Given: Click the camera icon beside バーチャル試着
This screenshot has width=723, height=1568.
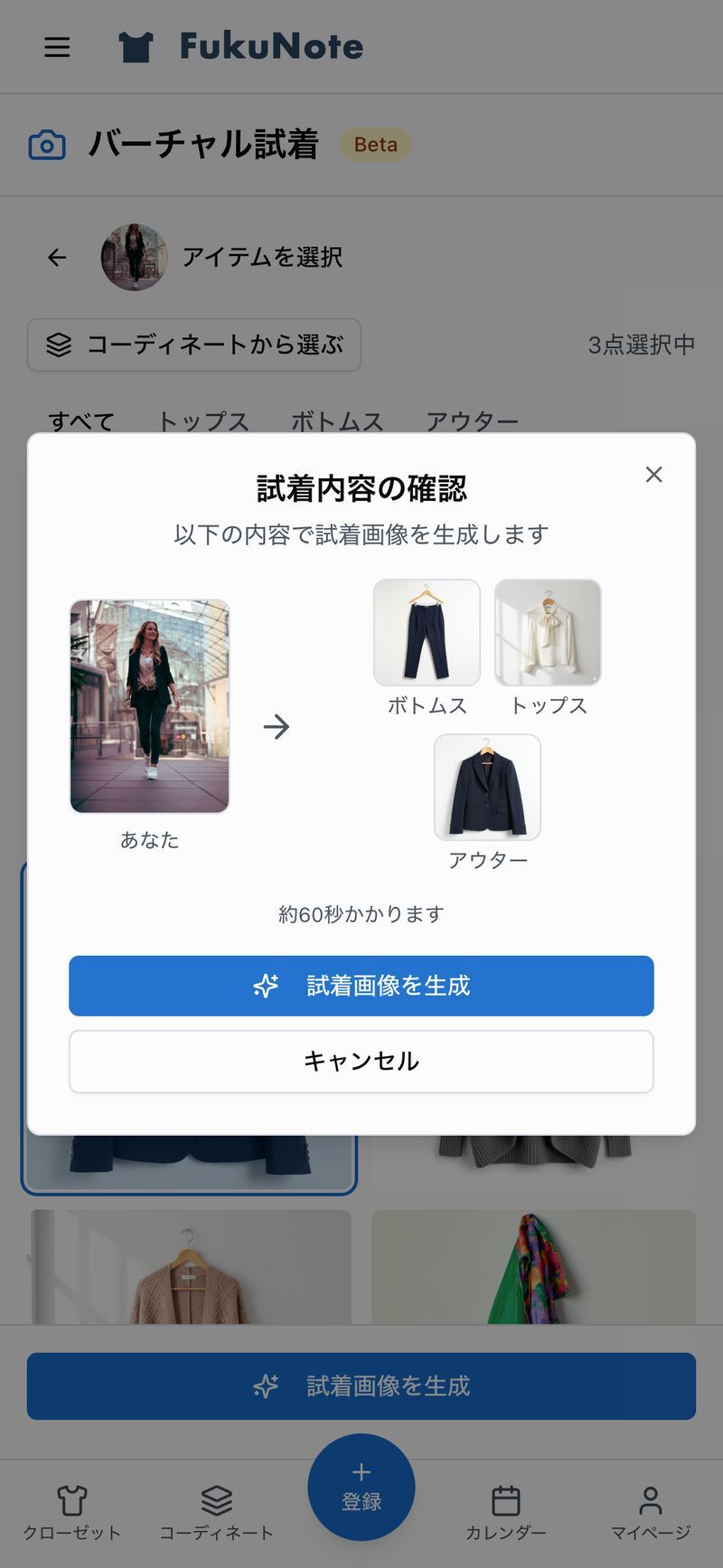Looking at the screenshot, I should pyautogui.click(x=45, y=144).
